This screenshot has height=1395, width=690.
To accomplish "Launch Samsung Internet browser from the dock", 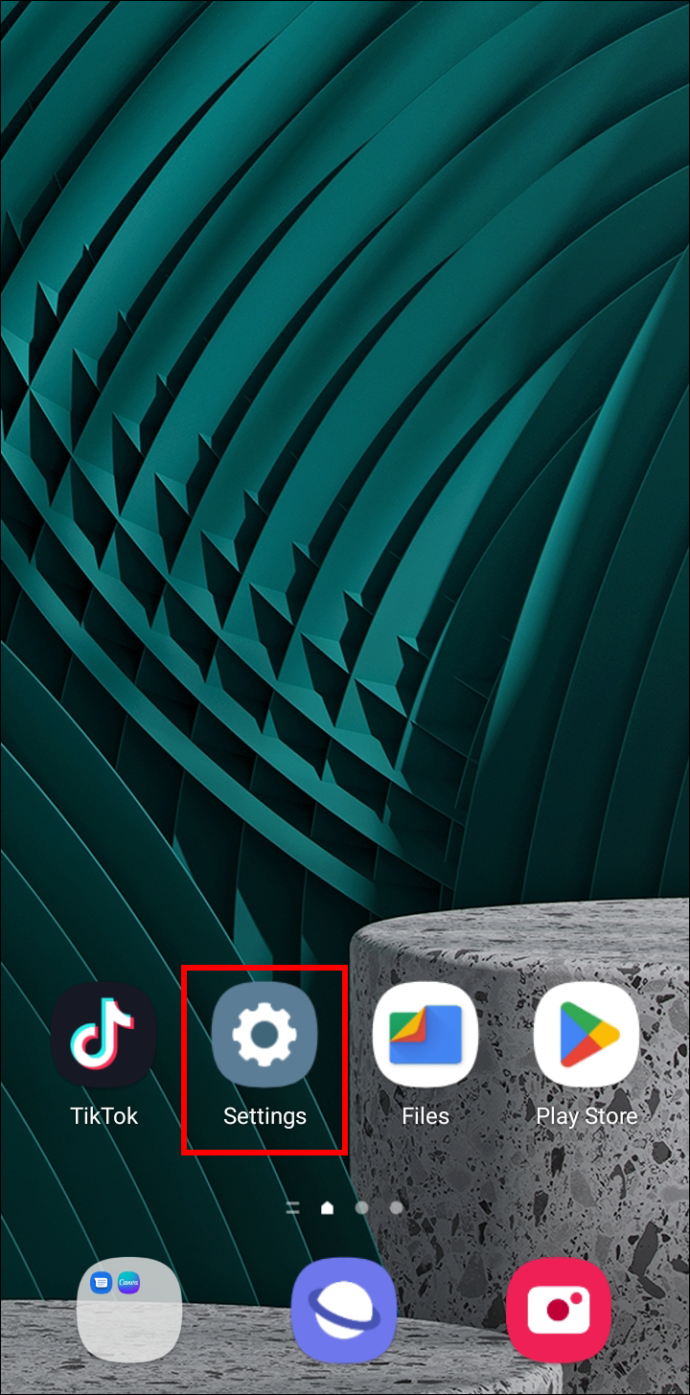I will [x=344, y=1309].
